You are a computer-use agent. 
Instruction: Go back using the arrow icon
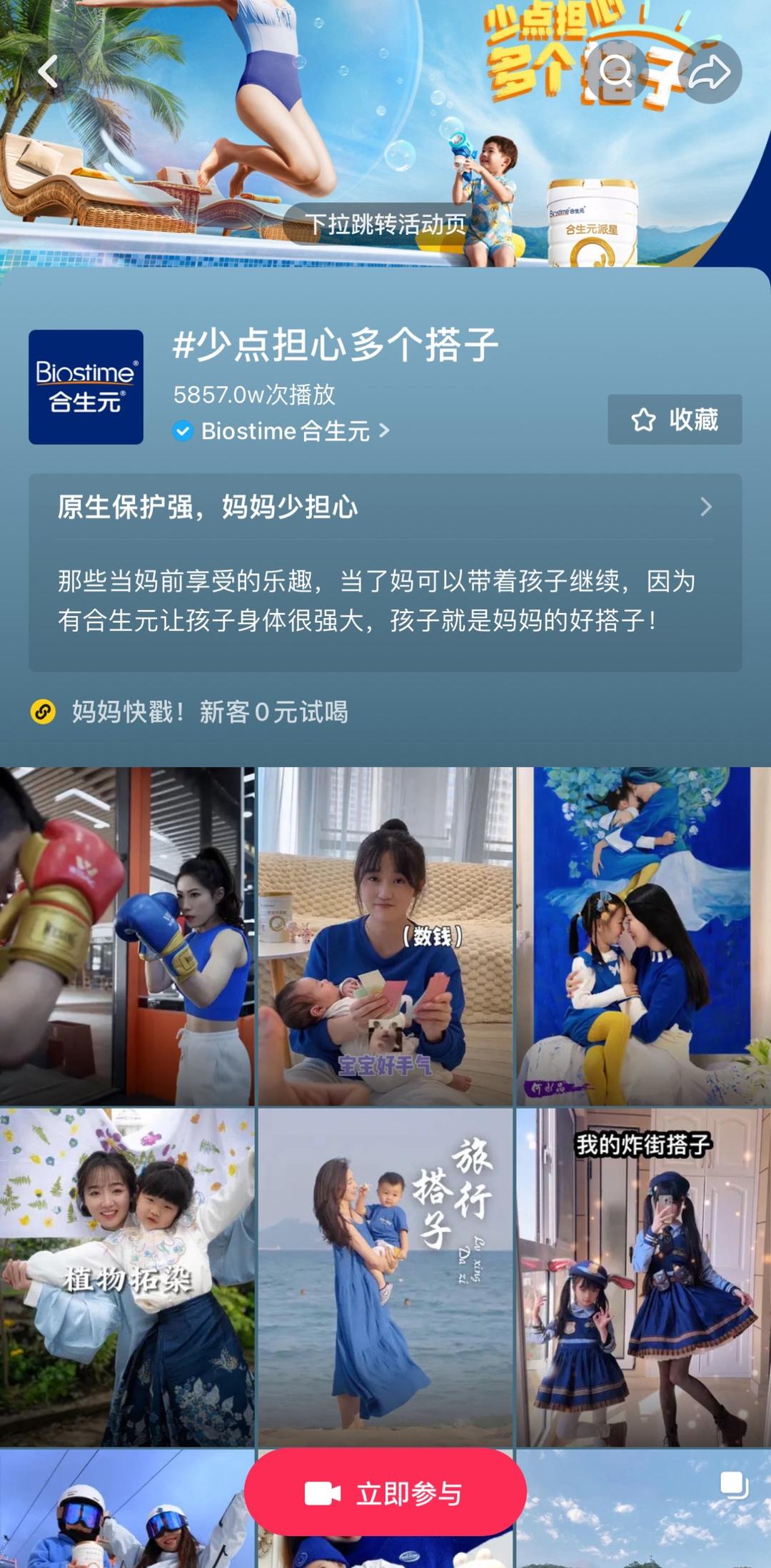[x=48, y=72]
